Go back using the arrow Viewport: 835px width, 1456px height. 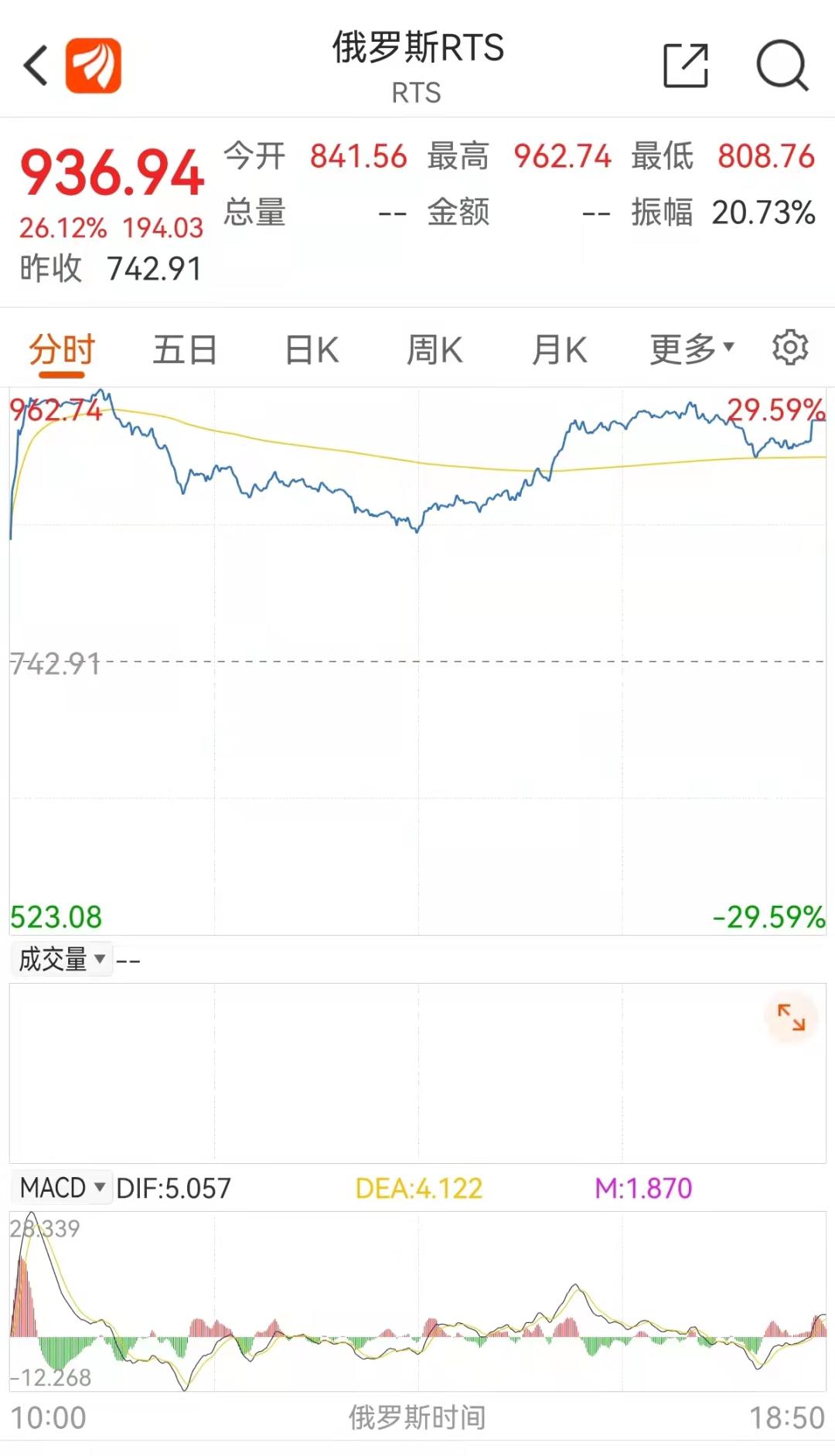36,65
